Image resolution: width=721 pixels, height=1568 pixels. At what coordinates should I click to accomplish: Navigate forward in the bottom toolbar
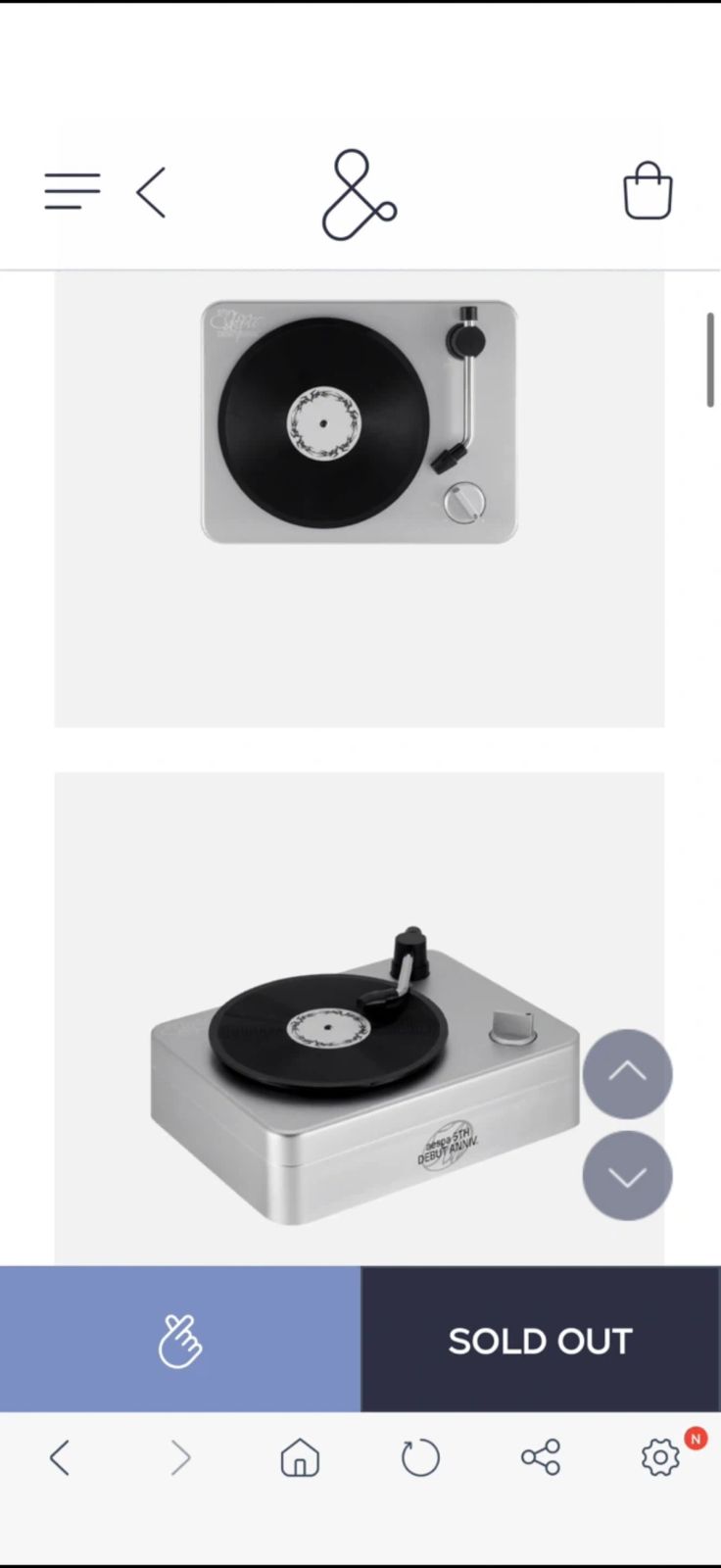(180, 1458)
